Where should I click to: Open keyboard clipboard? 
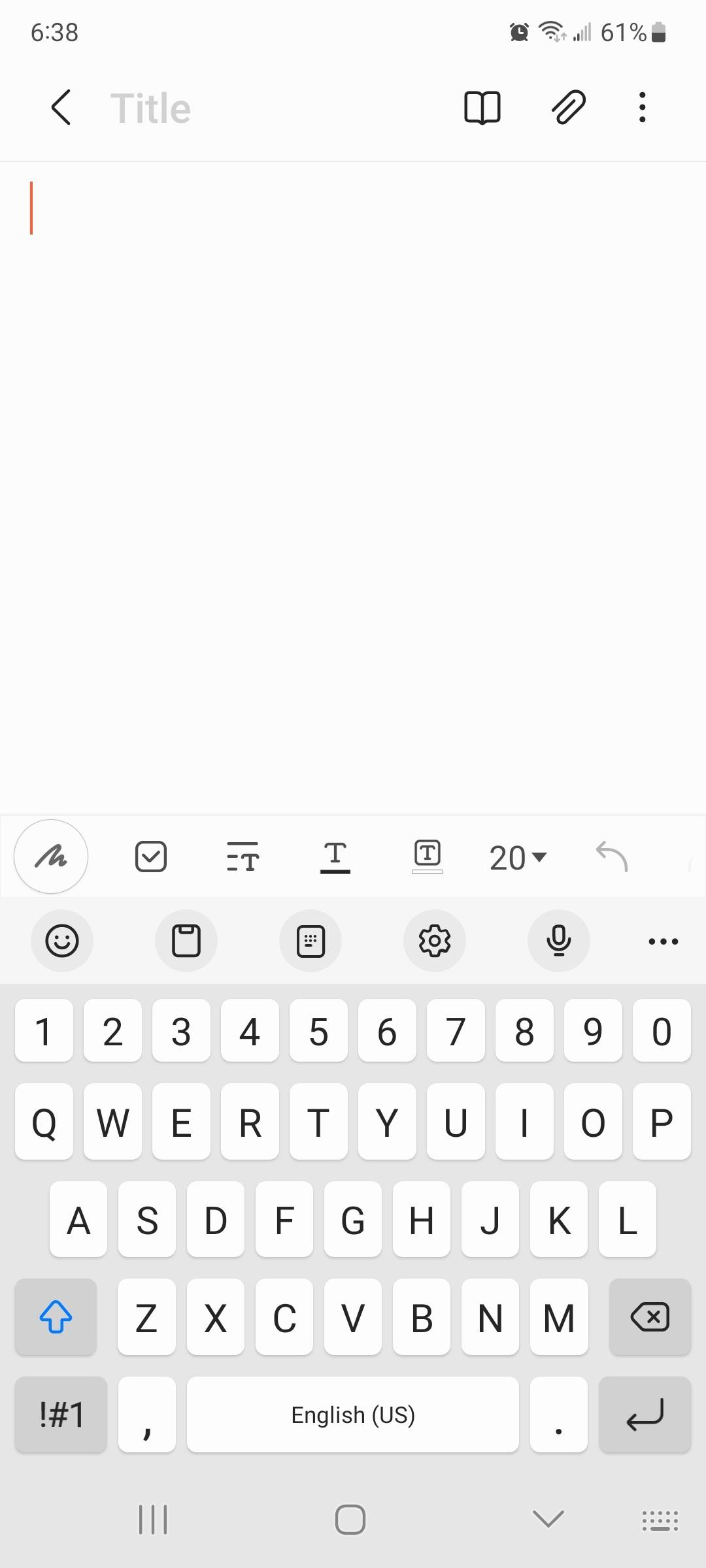click(186, 941)
